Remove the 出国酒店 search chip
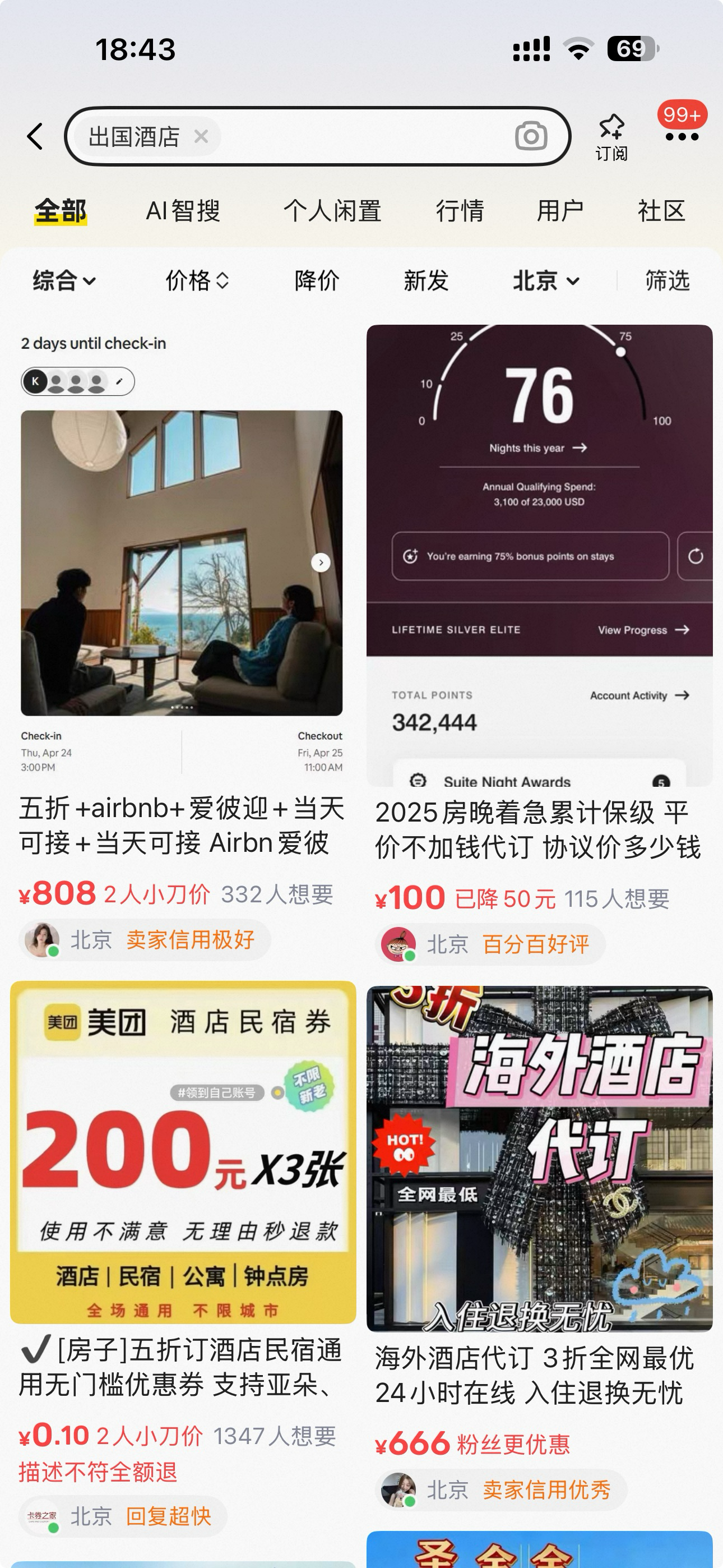Viewport: 723px width, 1568px height. tap(201, 136)
